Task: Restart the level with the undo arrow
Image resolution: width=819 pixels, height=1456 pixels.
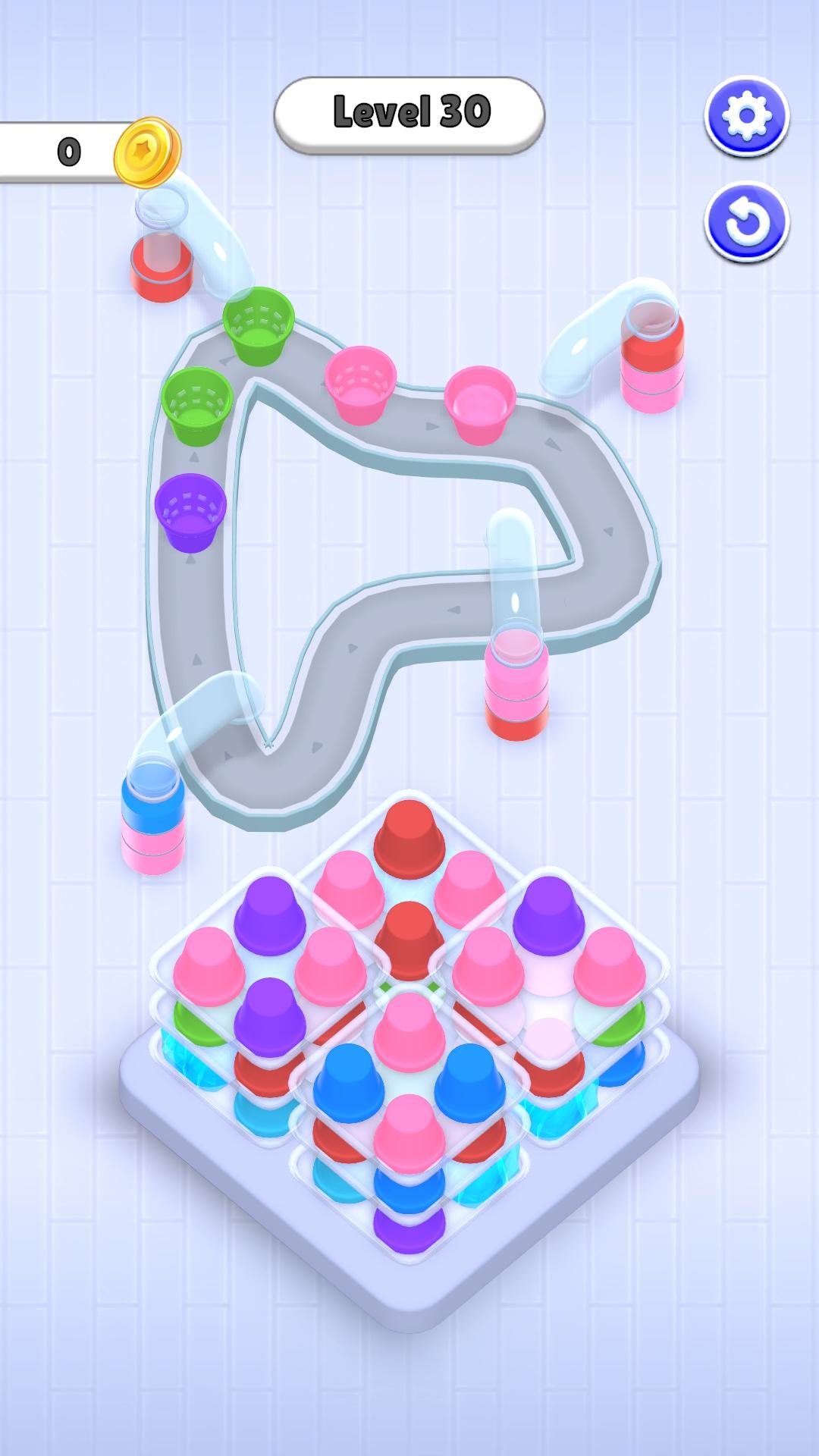Action: click(x=746, y=222)
